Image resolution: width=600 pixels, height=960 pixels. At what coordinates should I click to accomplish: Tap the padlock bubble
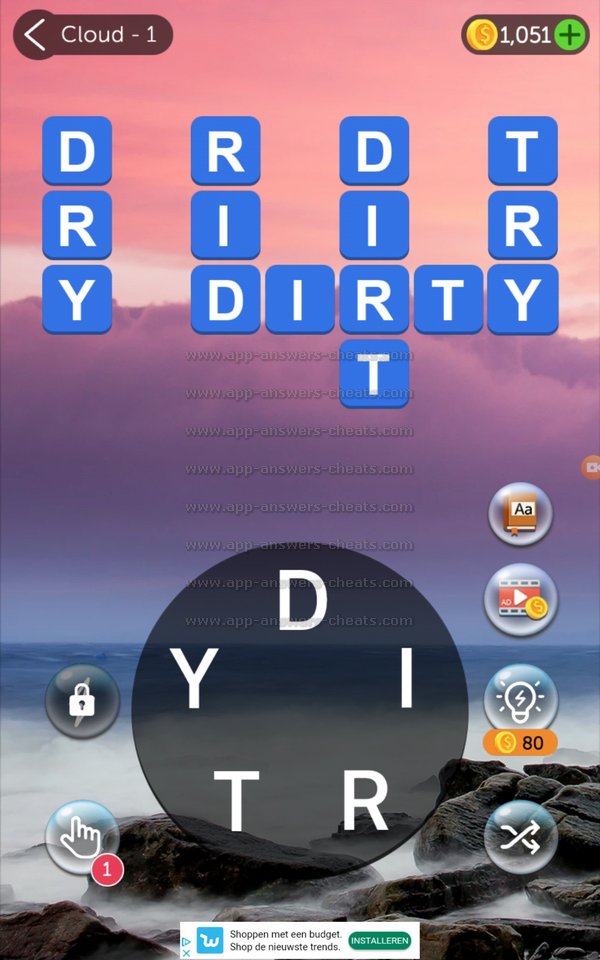(x=82, y=702)
